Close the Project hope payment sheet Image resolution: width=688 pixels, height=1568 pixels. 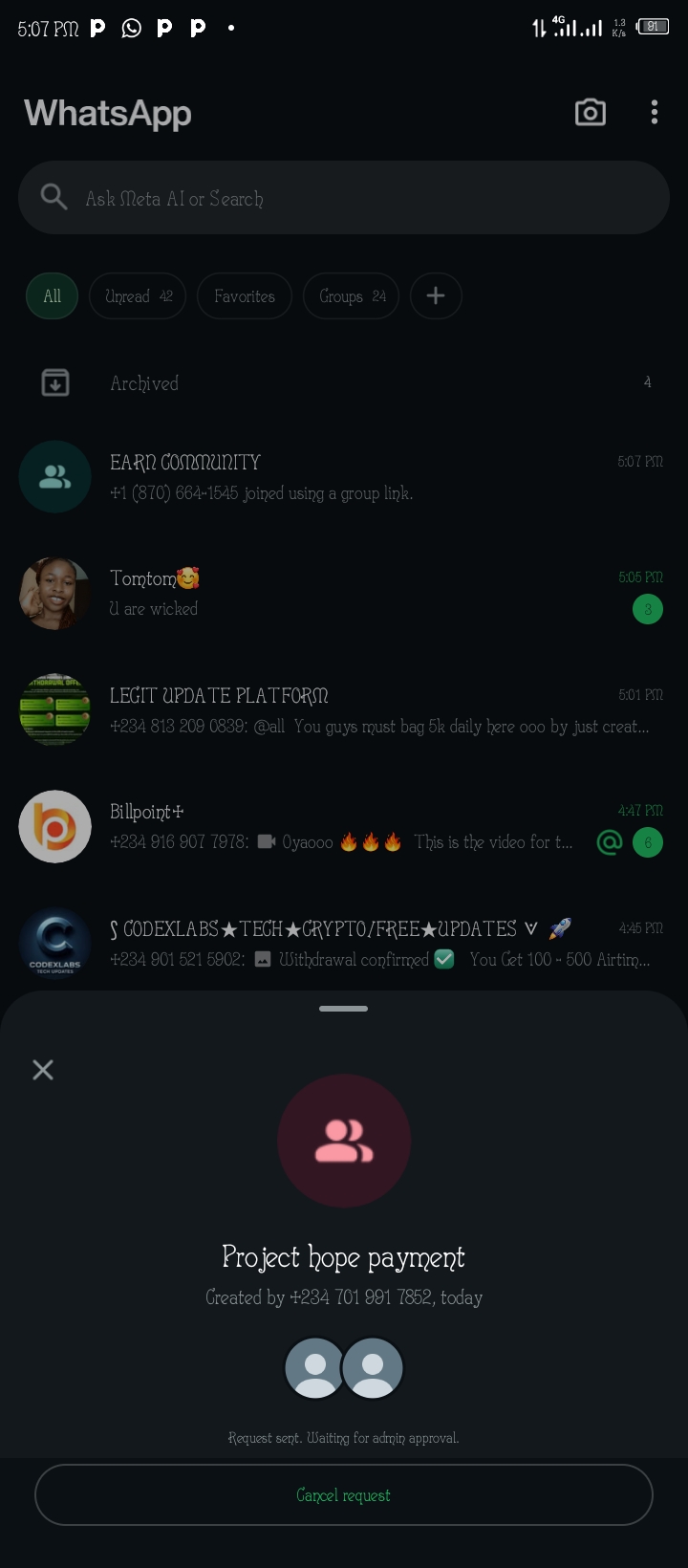pyautogui.click(x=43, y=1070)
